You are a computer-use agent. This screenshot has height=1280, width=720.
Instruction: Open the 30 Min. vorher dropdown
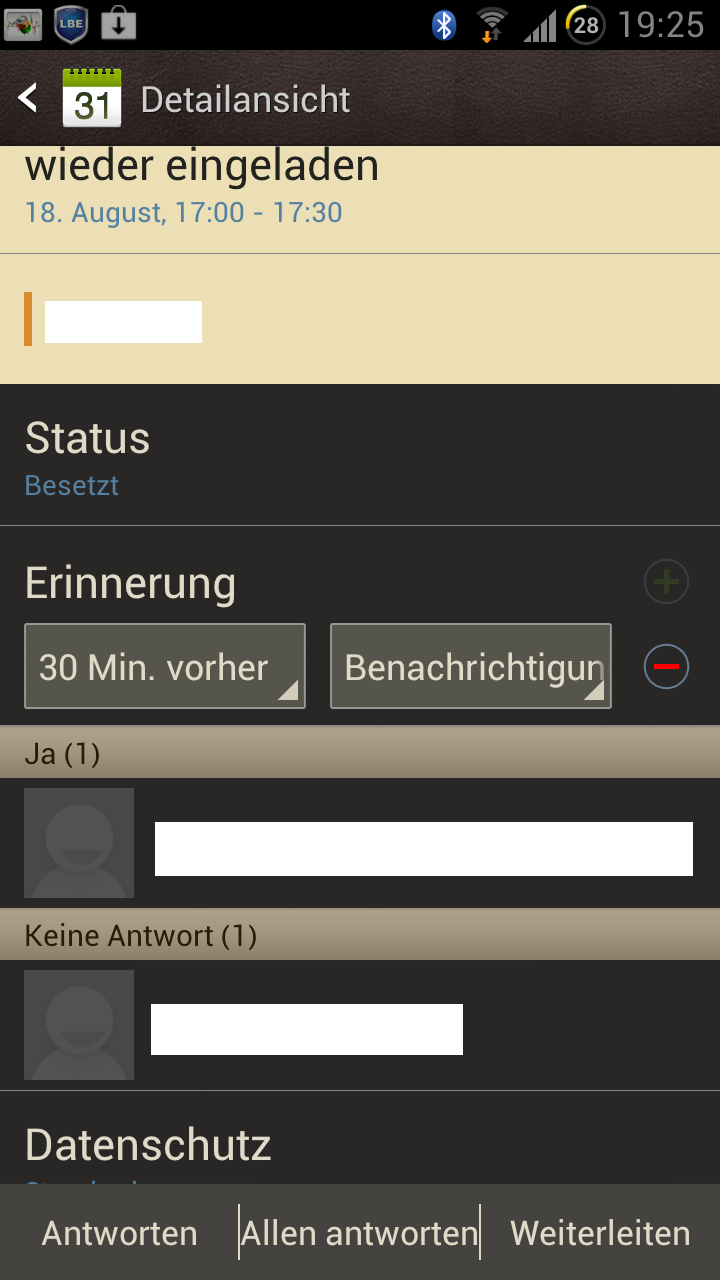click(165, 666)
